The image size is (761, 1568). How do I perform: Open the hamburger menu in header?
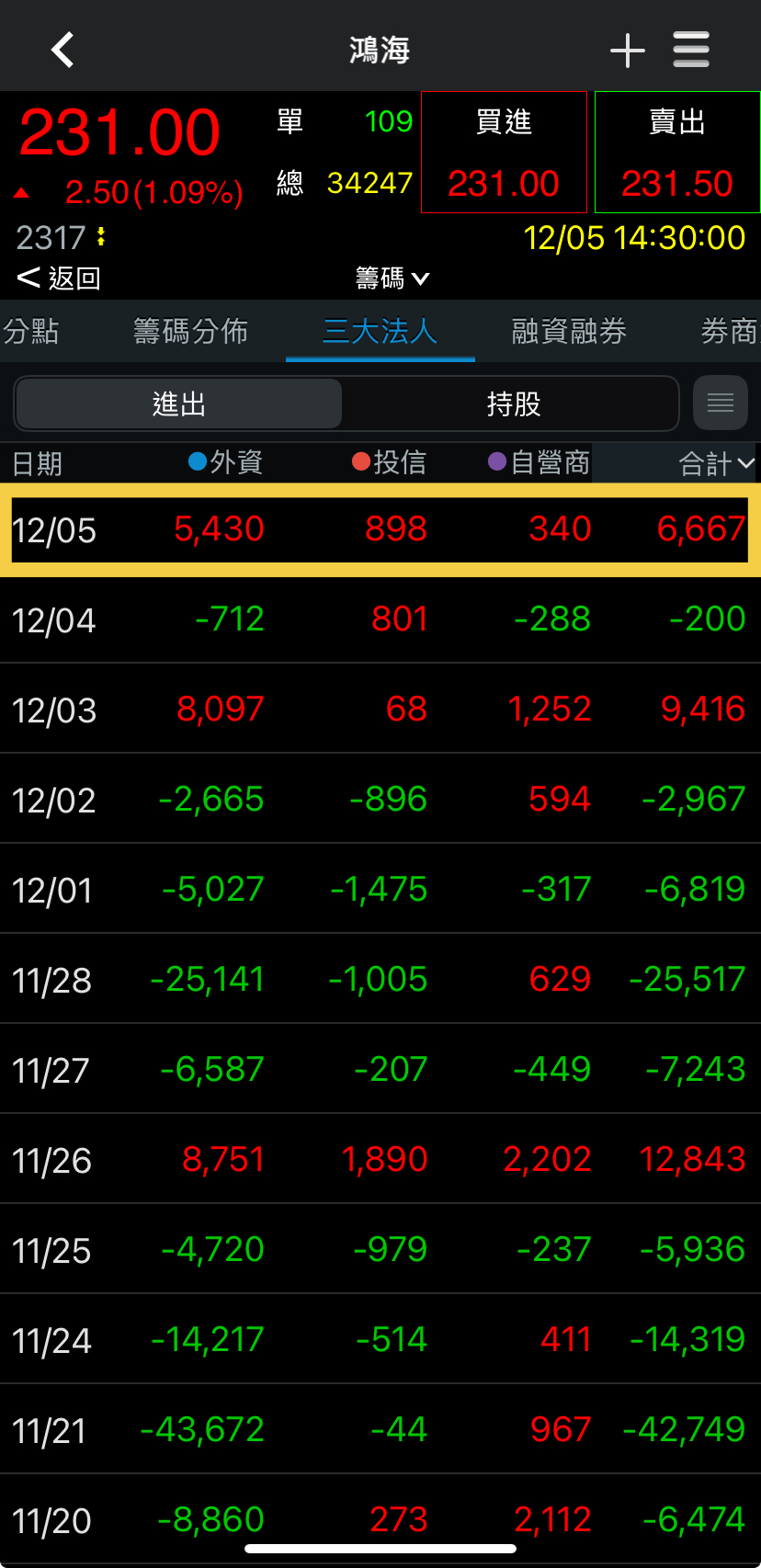click(x=691, y=50)
